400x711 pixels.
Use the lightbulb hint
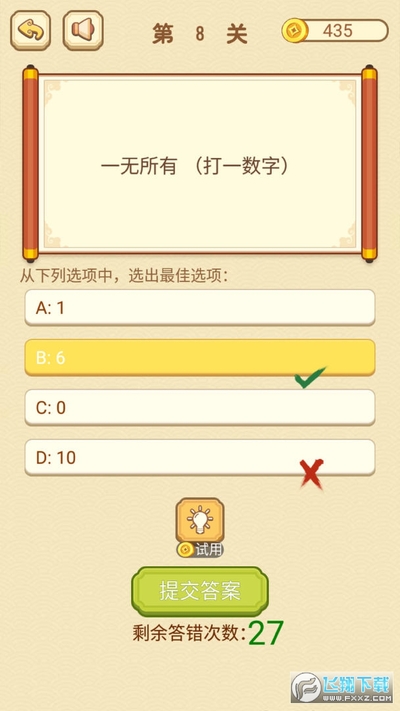(x=200, y=521)
